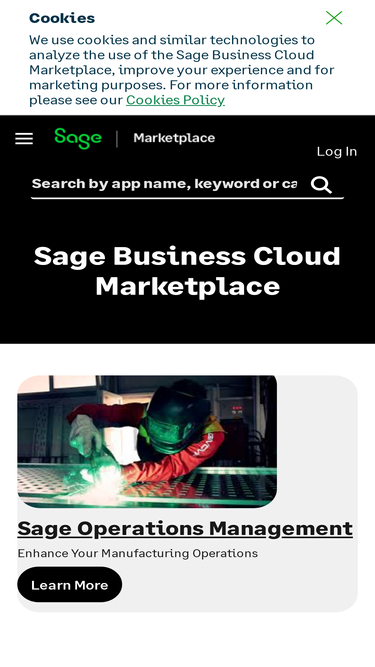Dismiss the cookies banner

tap(334, 18)
